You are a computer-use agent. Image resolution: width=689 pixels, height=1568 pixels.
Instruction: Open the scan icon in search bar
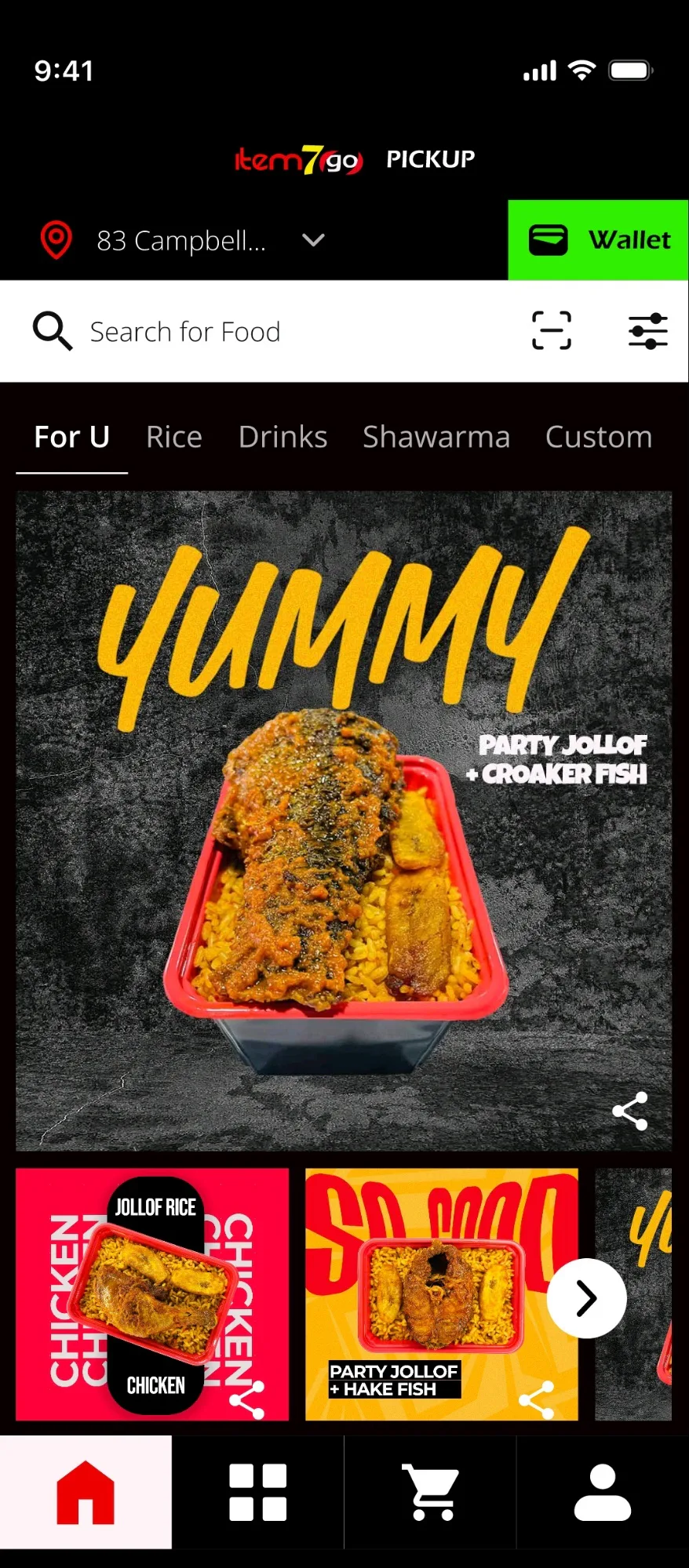point(552,330)
